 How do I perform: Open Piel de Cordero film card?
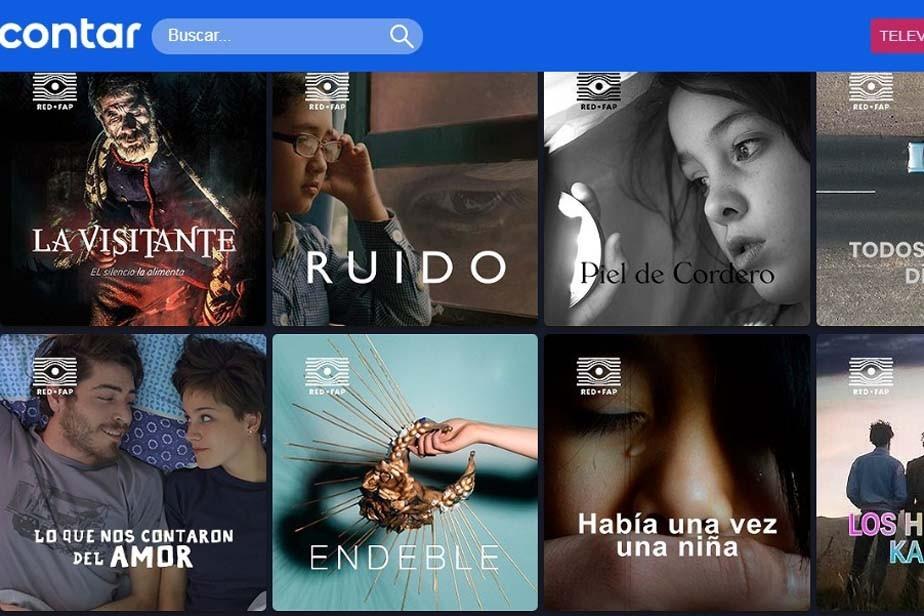[677, 198]
